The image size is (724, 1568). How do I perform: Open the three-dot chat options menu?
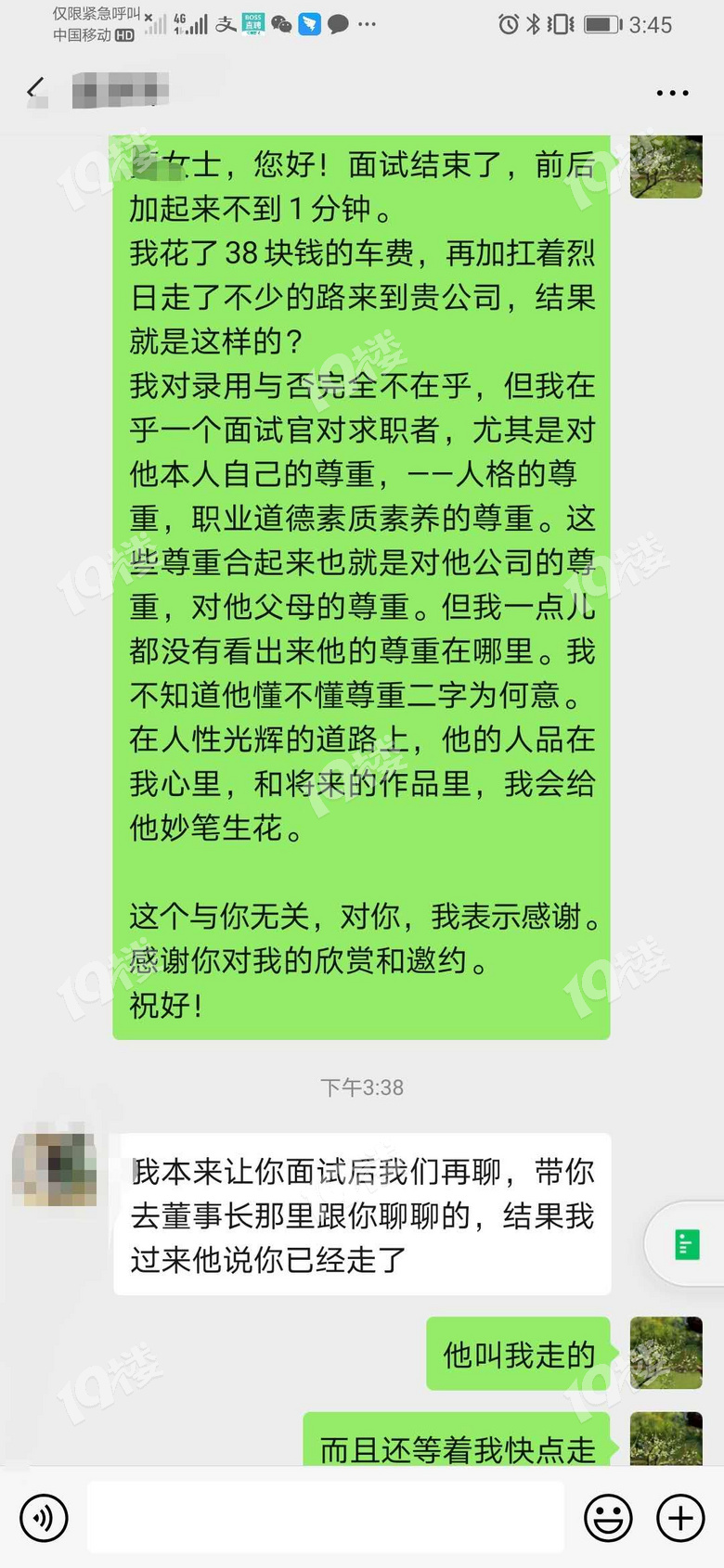(x=672, y=93)
